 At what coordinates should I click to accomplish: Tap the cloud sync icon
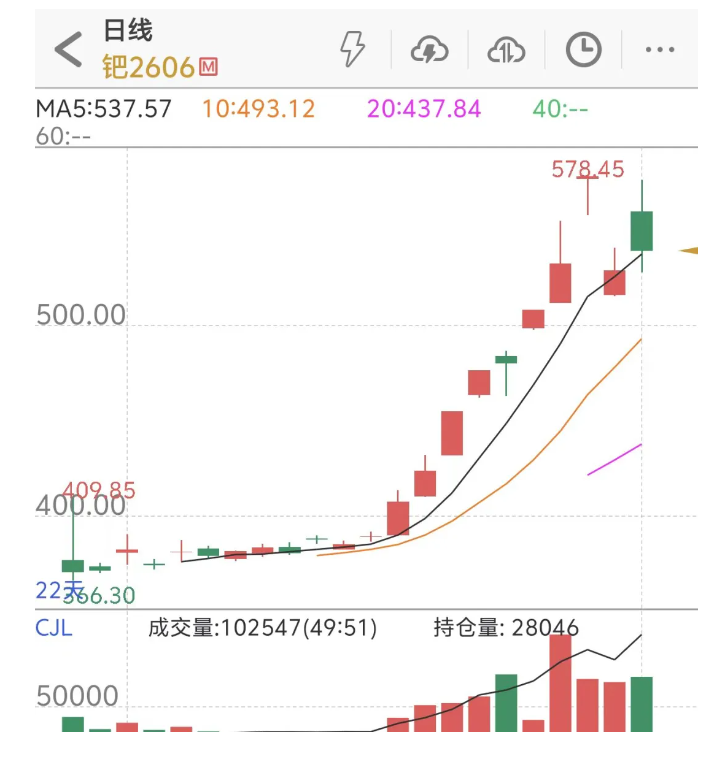coord(506,49)
